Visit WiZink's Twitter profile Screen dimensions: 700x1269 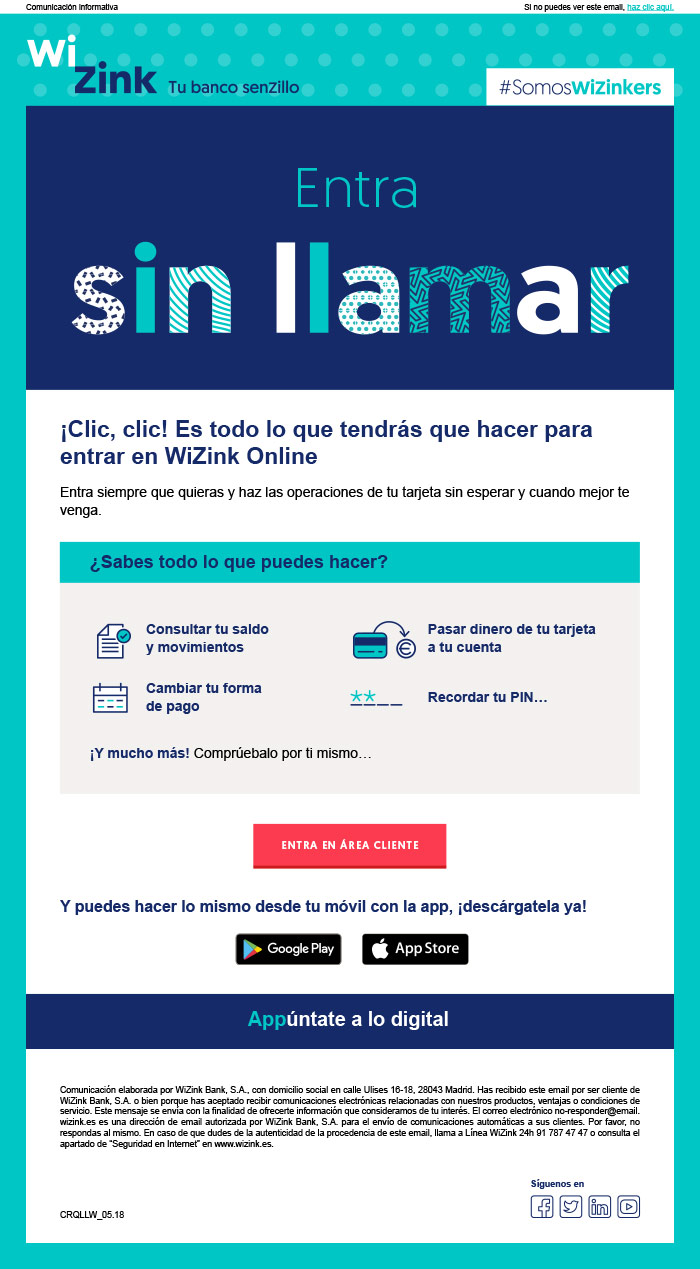coord(571,1207)
